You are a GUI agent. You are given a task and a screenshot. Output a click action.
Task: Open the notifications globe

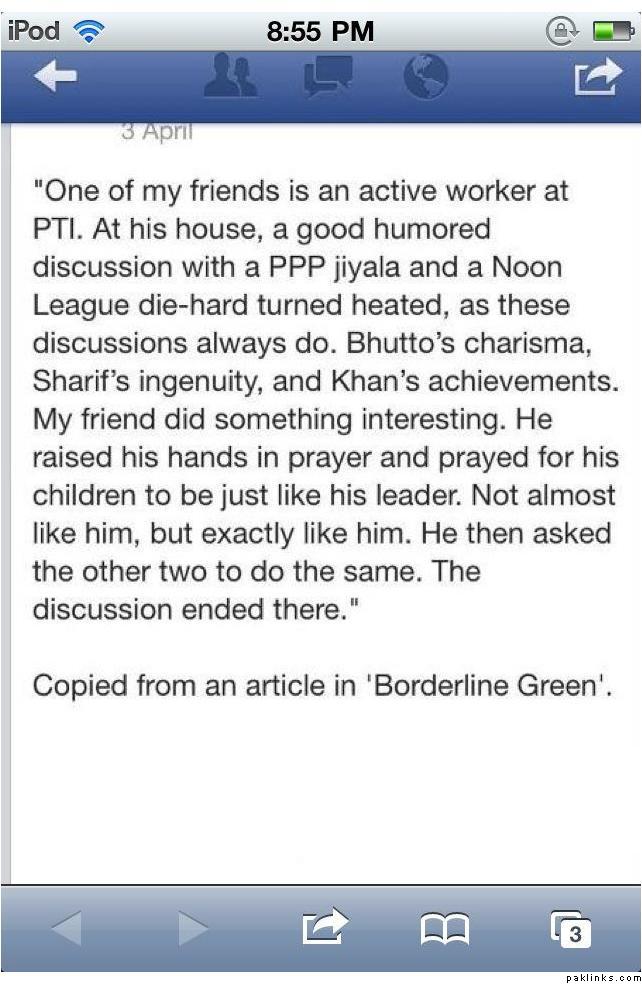(x=426, y=77)
